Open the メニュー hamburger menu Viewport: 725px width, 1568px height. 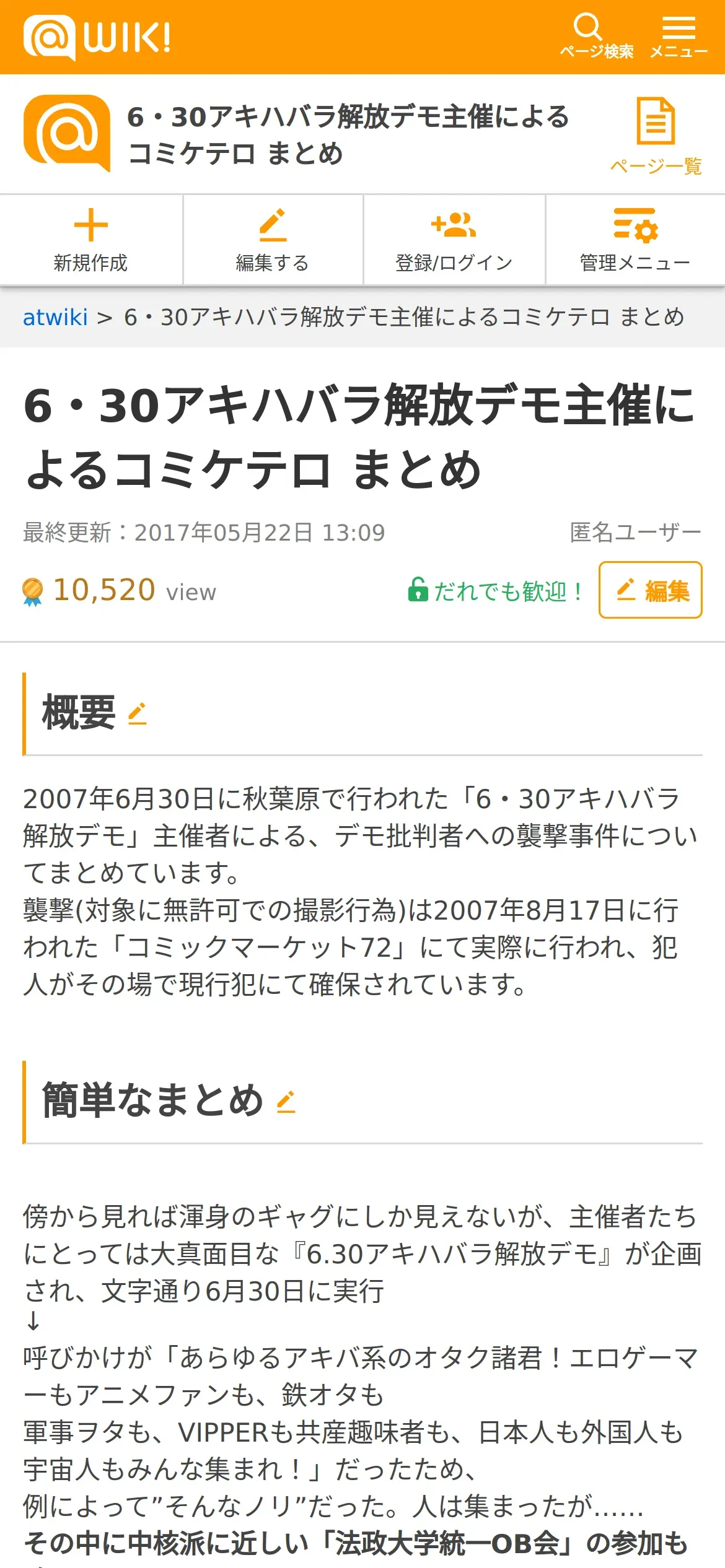click(x=679, y=36)
